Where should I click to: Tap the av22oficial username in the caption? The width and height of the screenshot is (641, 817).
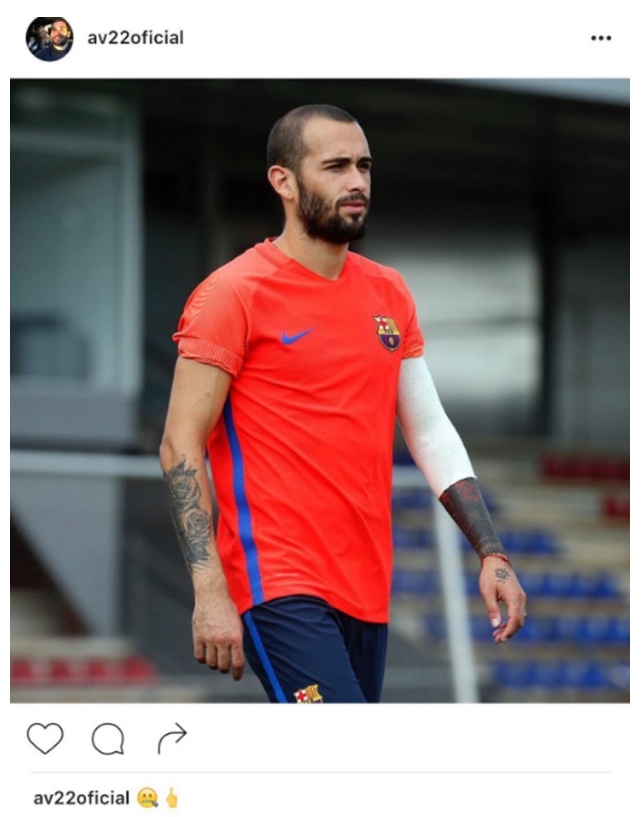coord(81,798)
